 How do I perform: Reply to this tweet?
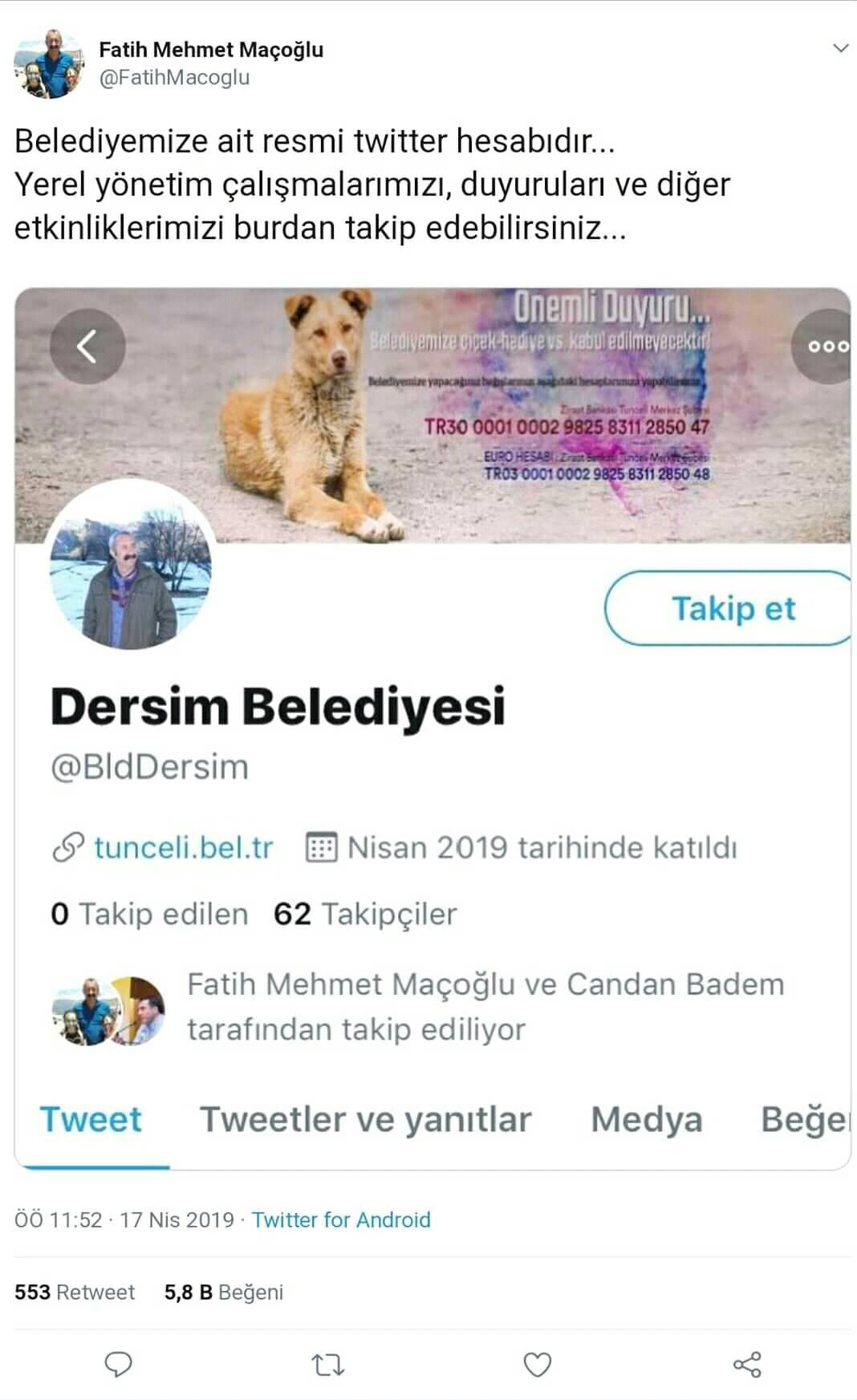coord(119,1364)
